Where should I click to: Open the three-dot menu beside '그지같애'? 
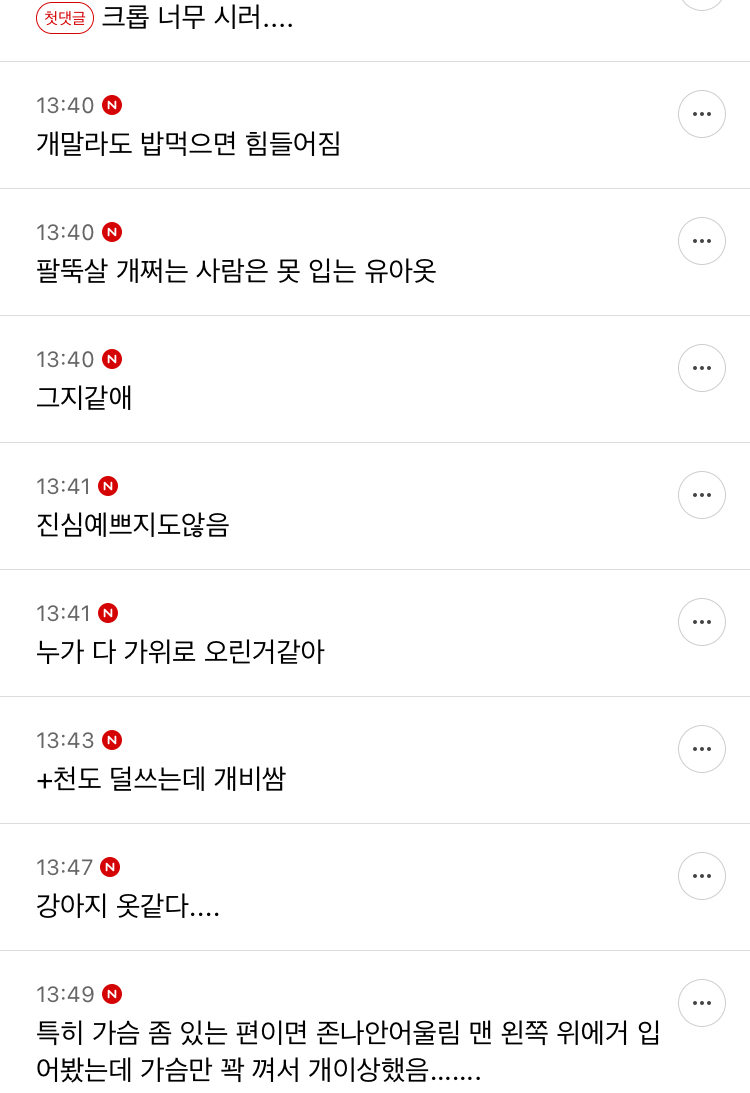pos(701,368)
